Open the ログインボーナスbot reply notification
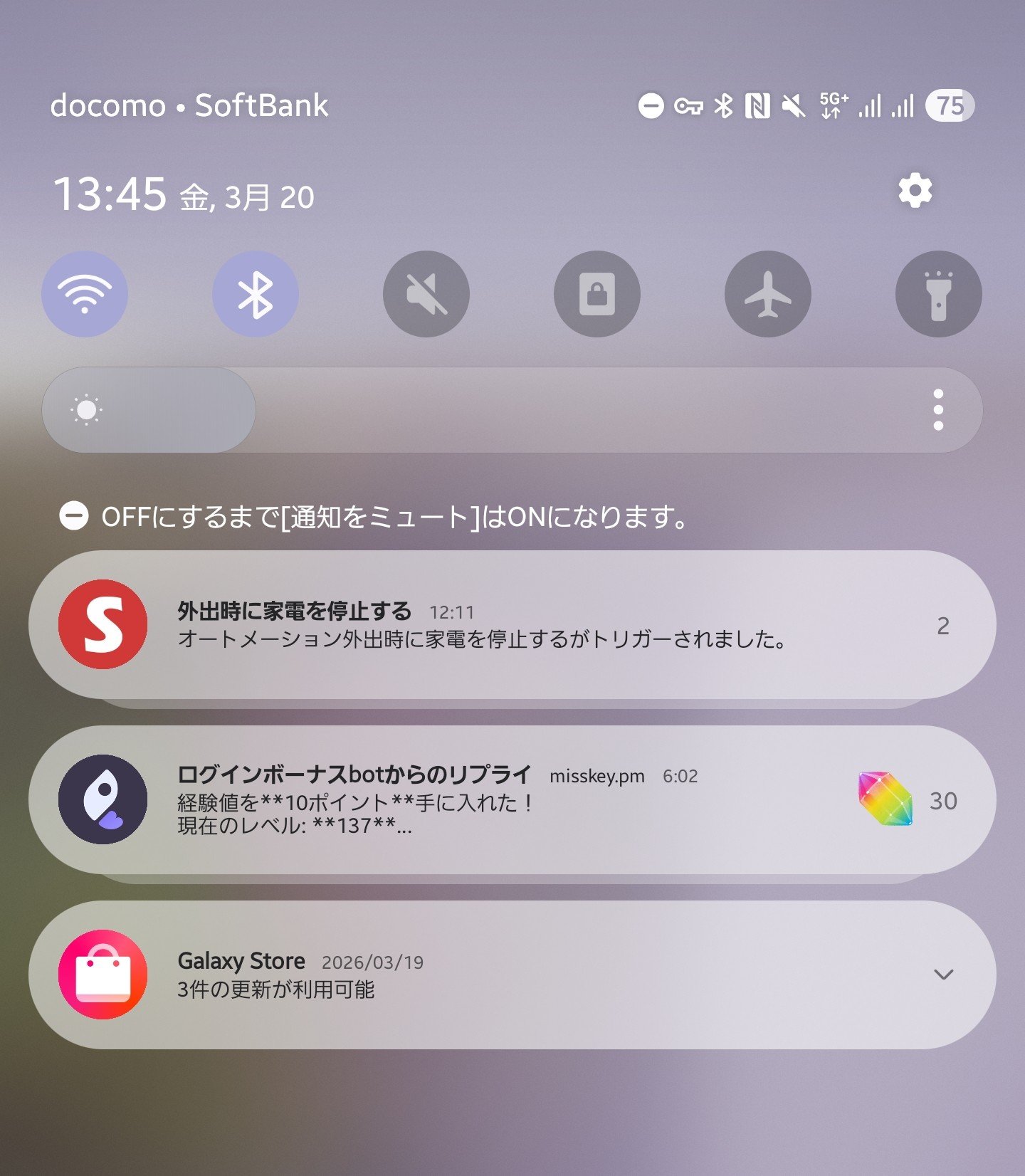The height and width of the screenshot is (1176, 1025). click(x=484, y=800)
